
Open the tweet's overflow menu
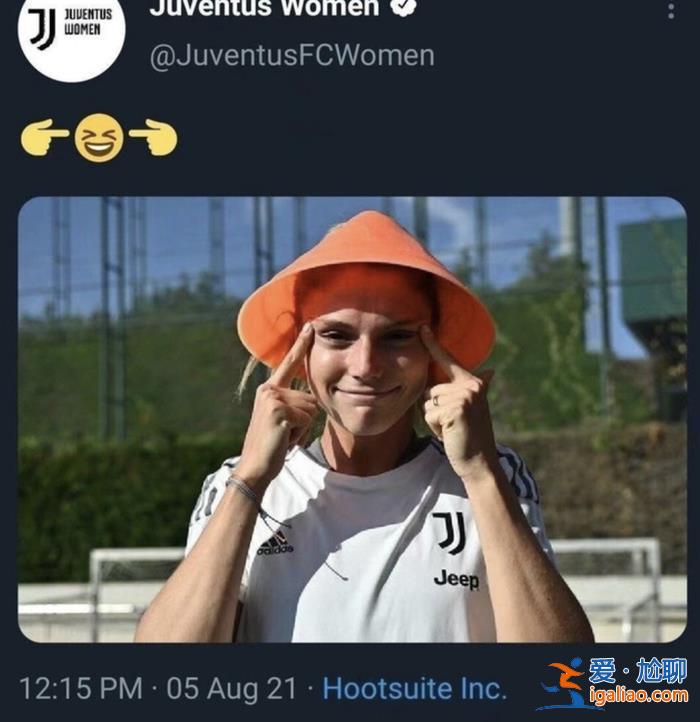[670, 10]
